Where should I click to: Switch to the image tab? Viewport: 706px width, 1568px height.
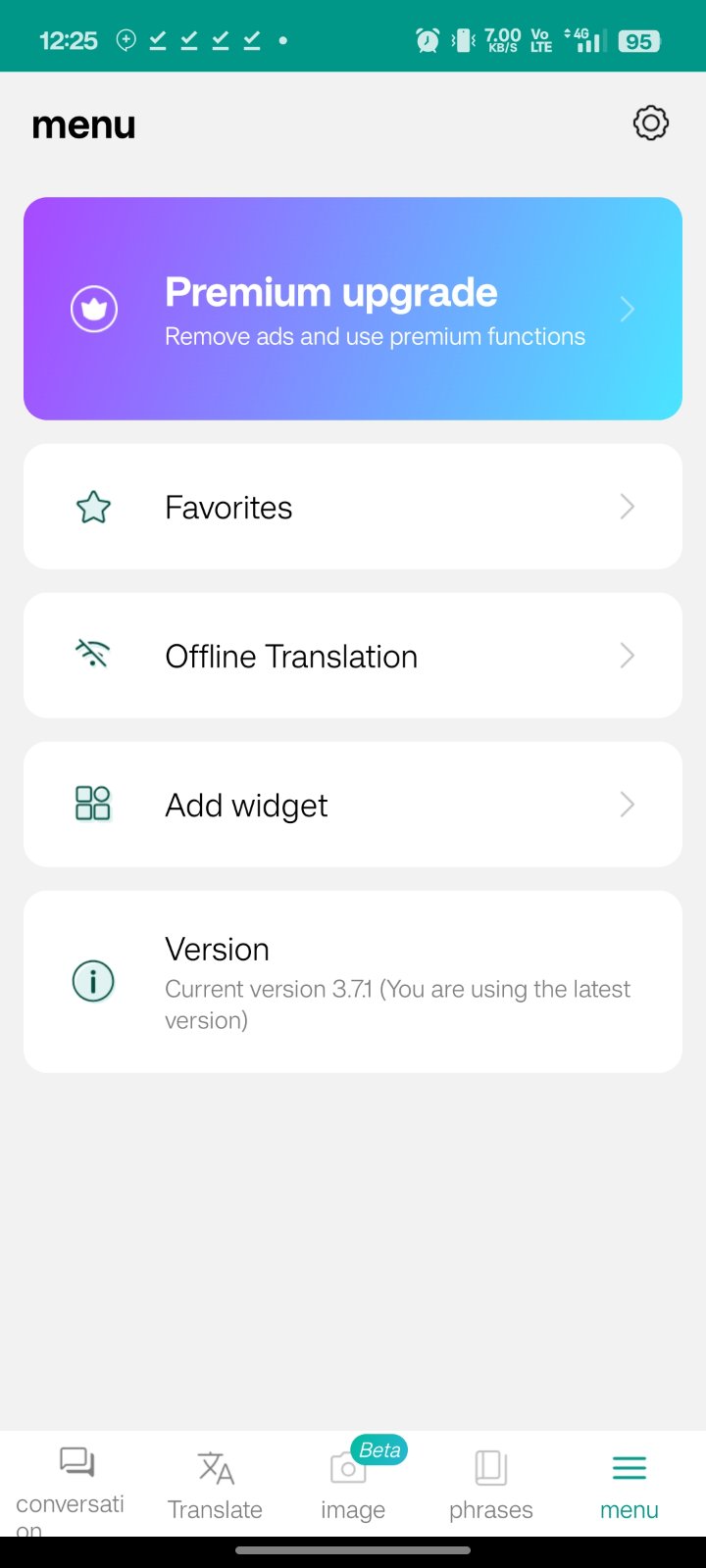point(352,1484)
